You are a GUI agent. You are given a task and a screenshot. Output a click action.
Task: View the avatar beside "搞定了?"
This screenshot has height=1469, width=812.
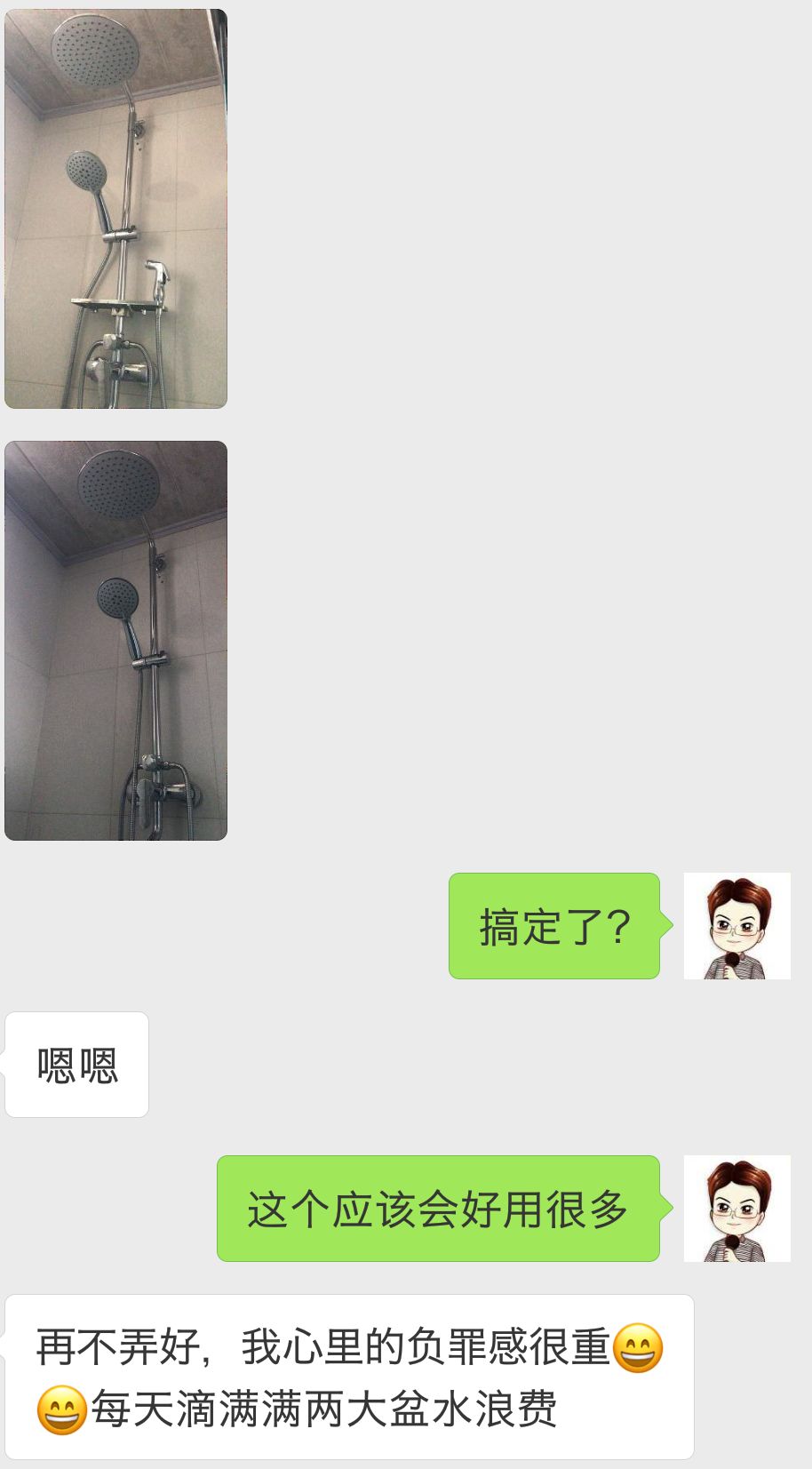(736, 925)
